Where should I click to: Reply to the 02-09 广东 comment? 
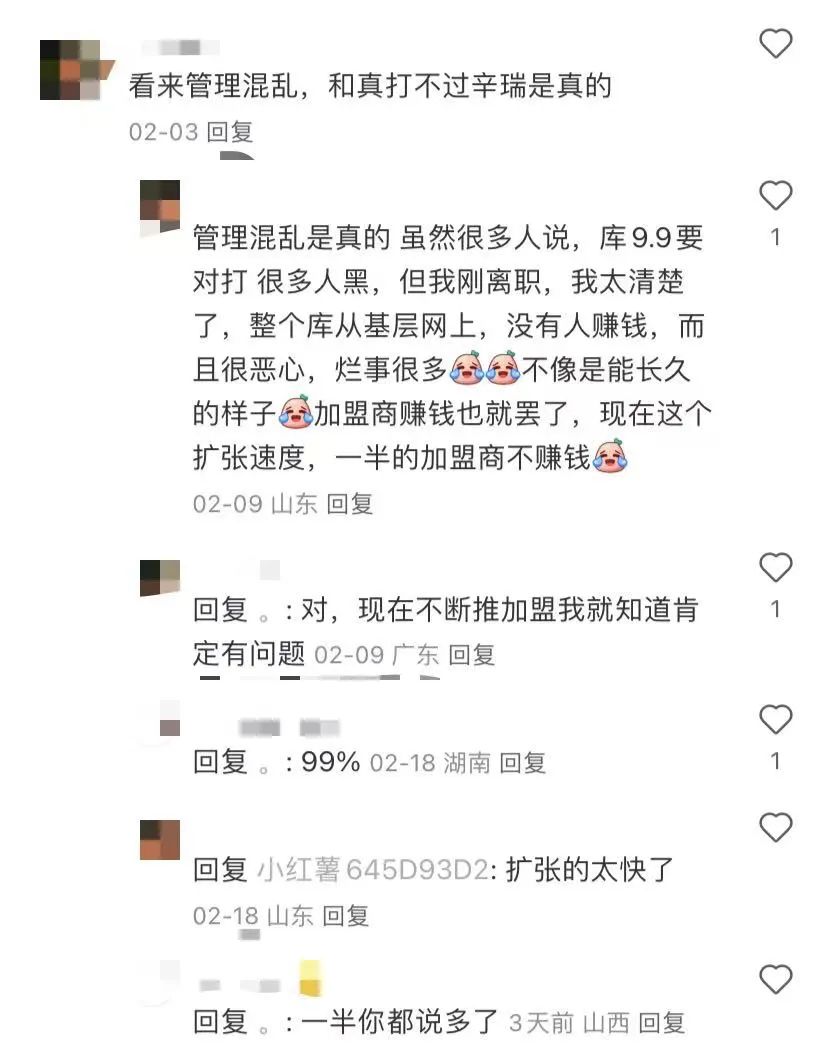[x=471, y=656]
